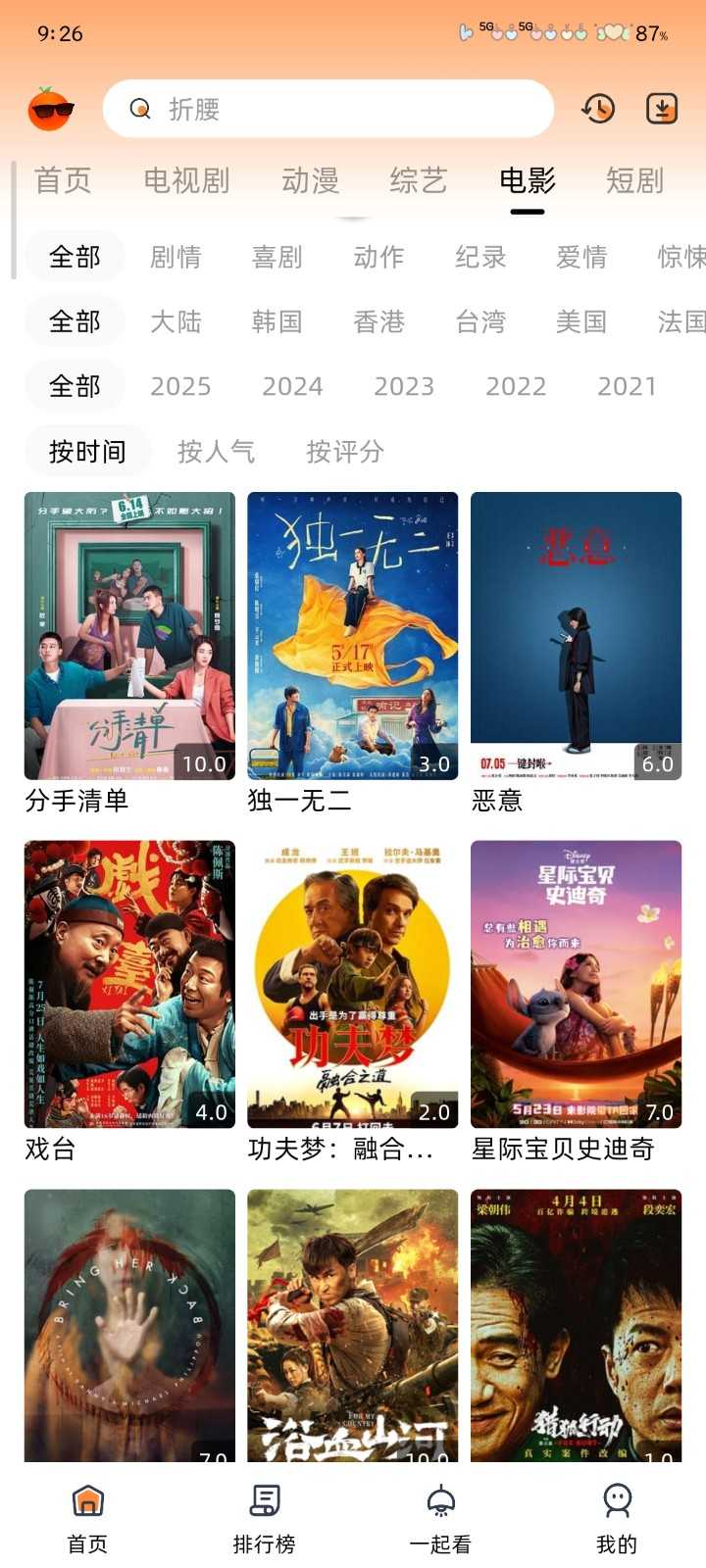
Task: Tap the search box showing 折腰
Action: [x=328, y=109]
